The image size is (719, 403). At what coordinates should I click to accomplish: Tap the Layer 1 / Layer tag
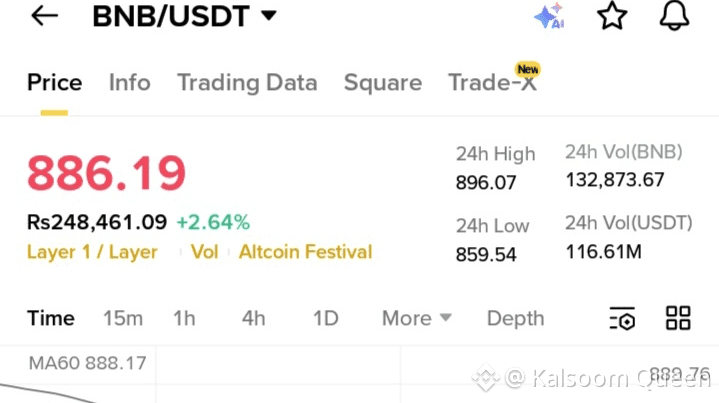click(x=92, y=252)
